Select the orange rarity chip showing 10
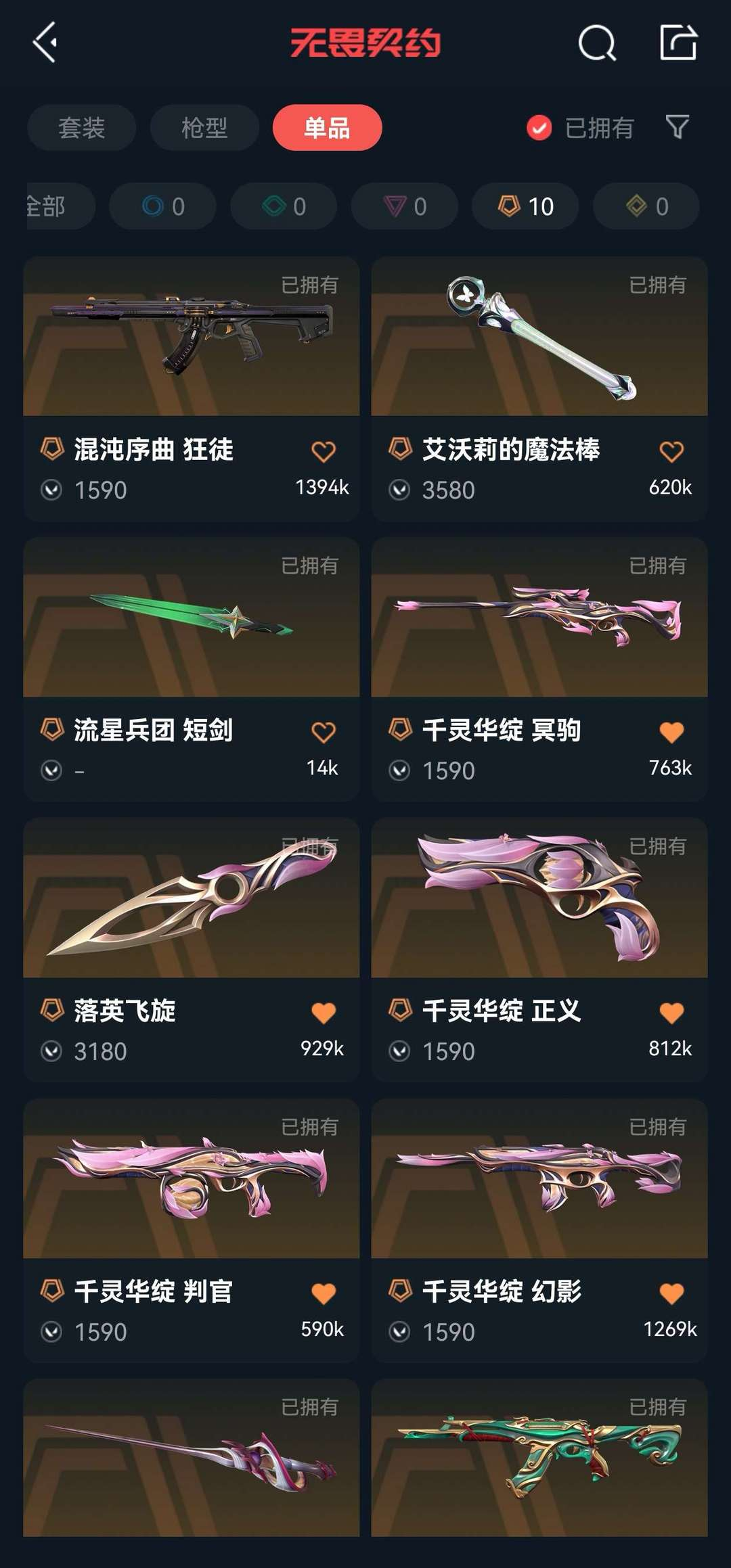The width and height of the screenshot is (731, 1568). (x=525, y=206)
